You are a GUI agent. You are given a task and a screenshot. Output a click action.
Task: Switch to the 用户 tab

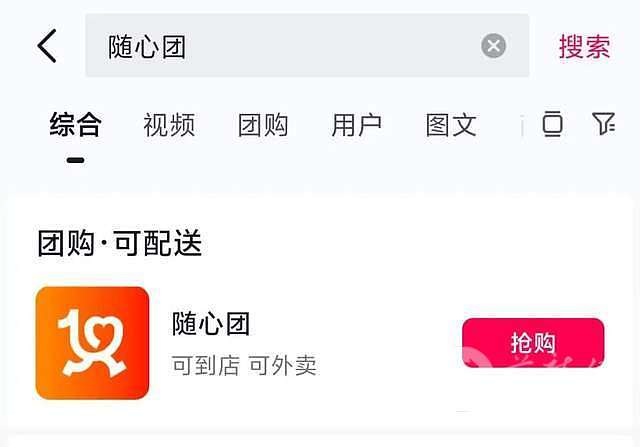pos(357,125)
